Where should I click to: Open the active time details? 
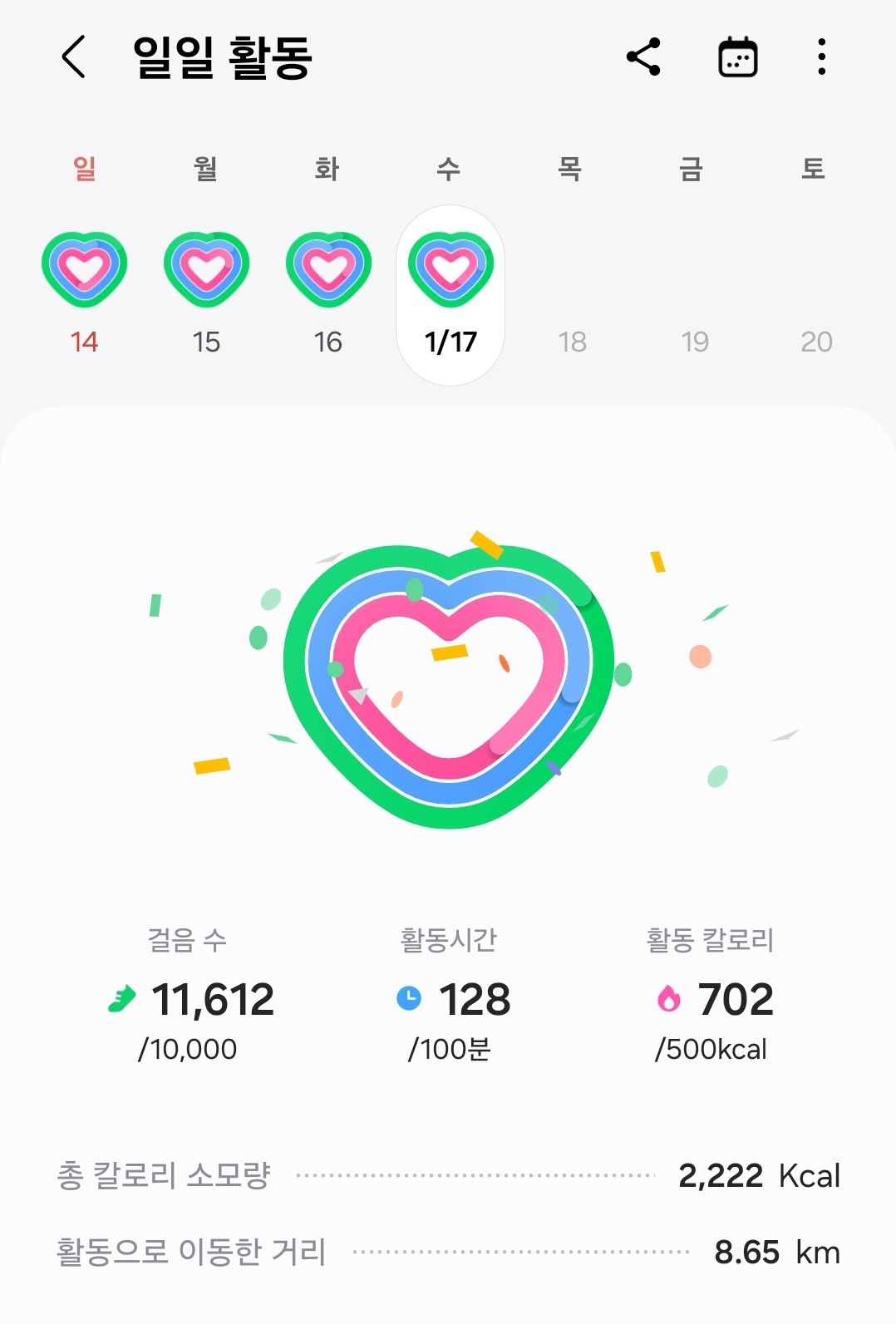click(x=450, y=996)
